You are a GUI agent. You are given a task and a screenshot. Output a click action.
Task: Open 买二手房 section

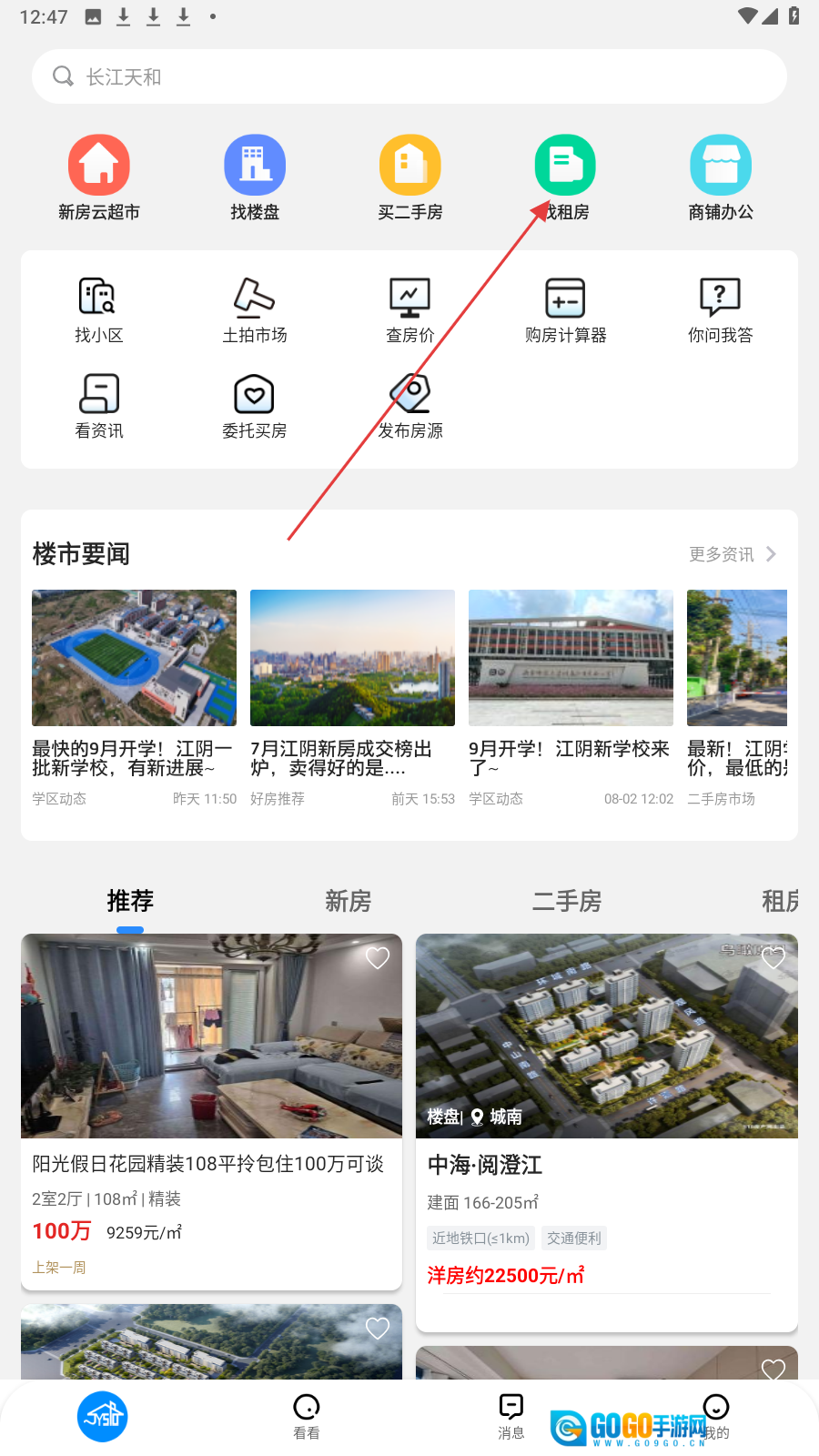coord(410,177)
